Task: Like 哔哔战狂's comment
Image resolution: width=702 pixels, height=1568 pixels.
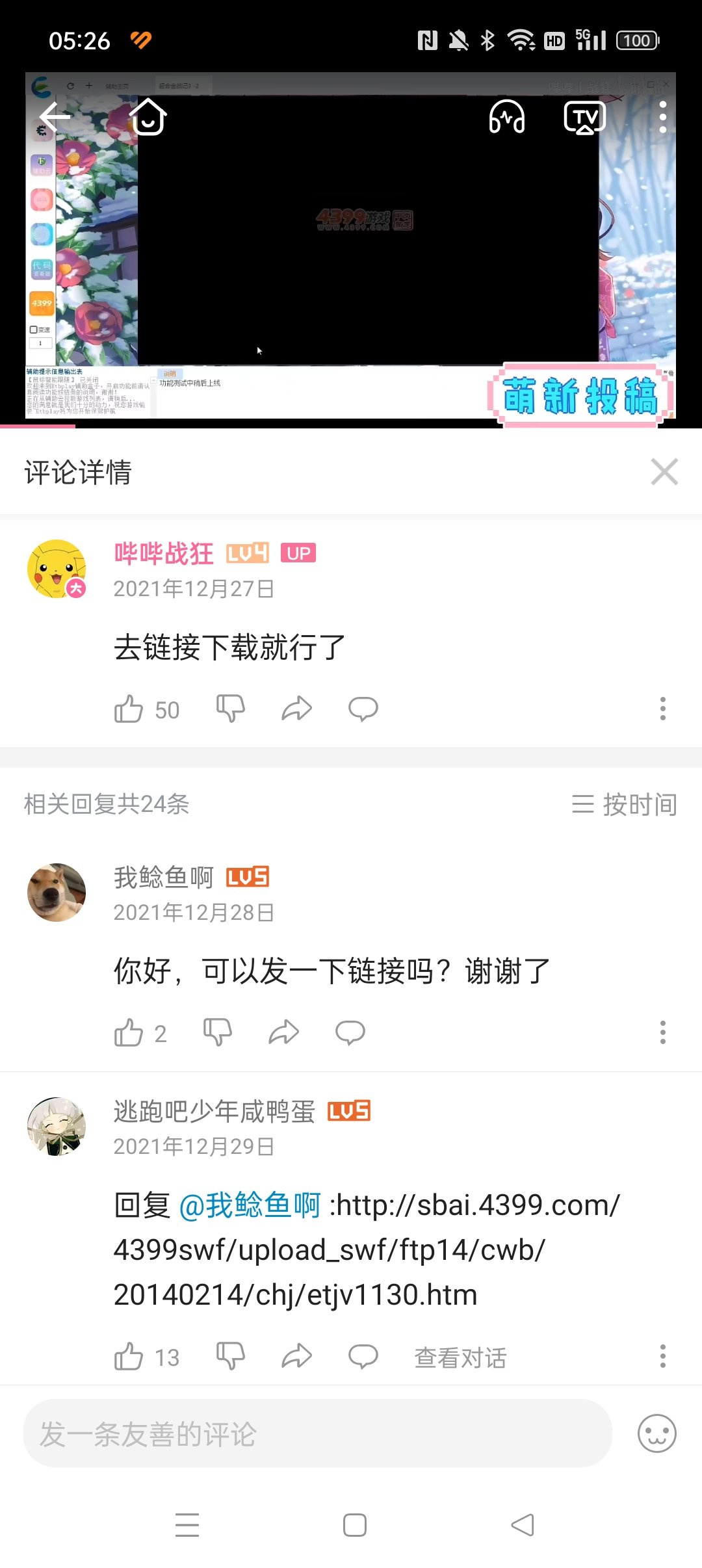Action: 129,709
